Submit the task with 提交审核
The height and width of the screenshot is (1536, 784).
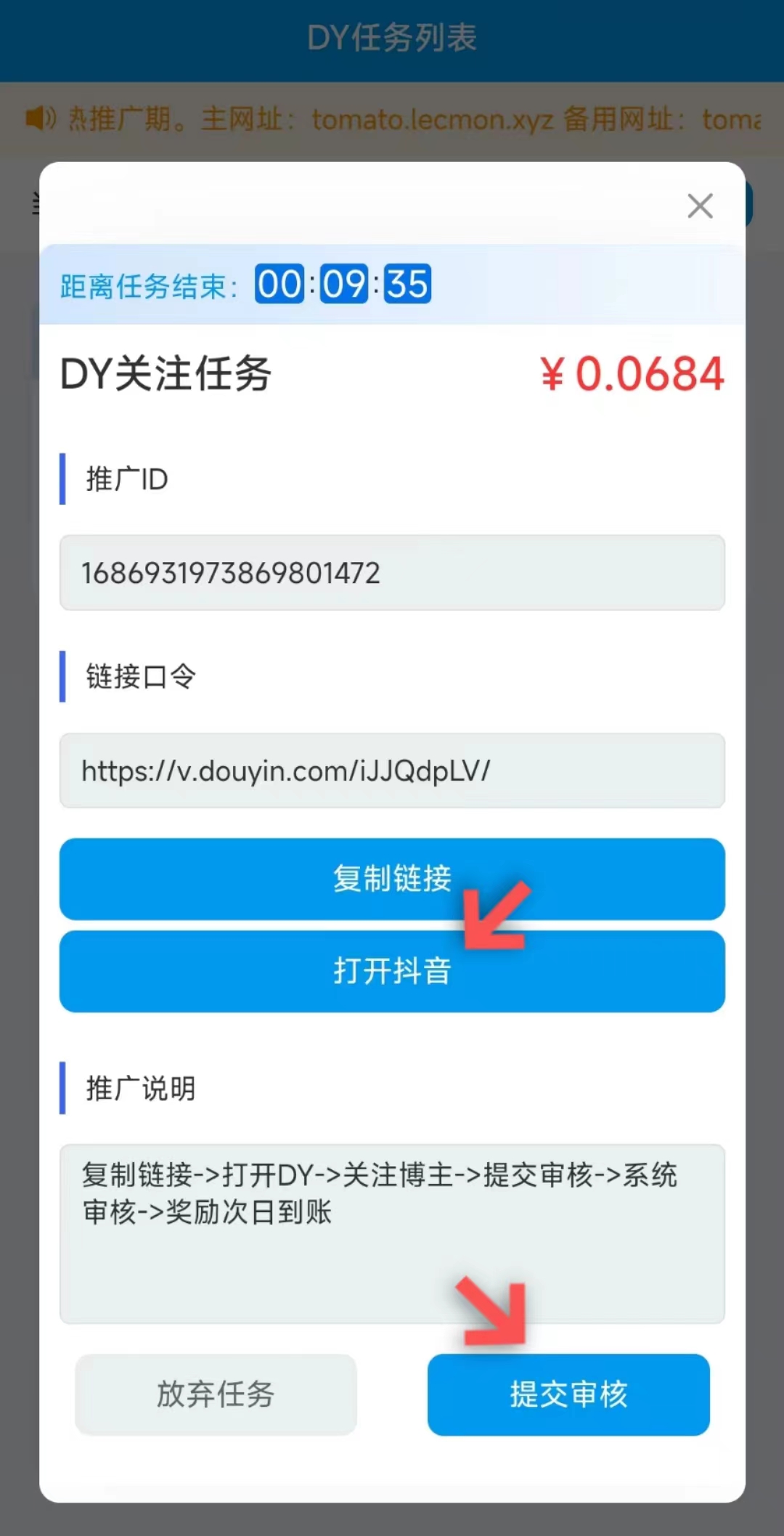pos(568,1394)
